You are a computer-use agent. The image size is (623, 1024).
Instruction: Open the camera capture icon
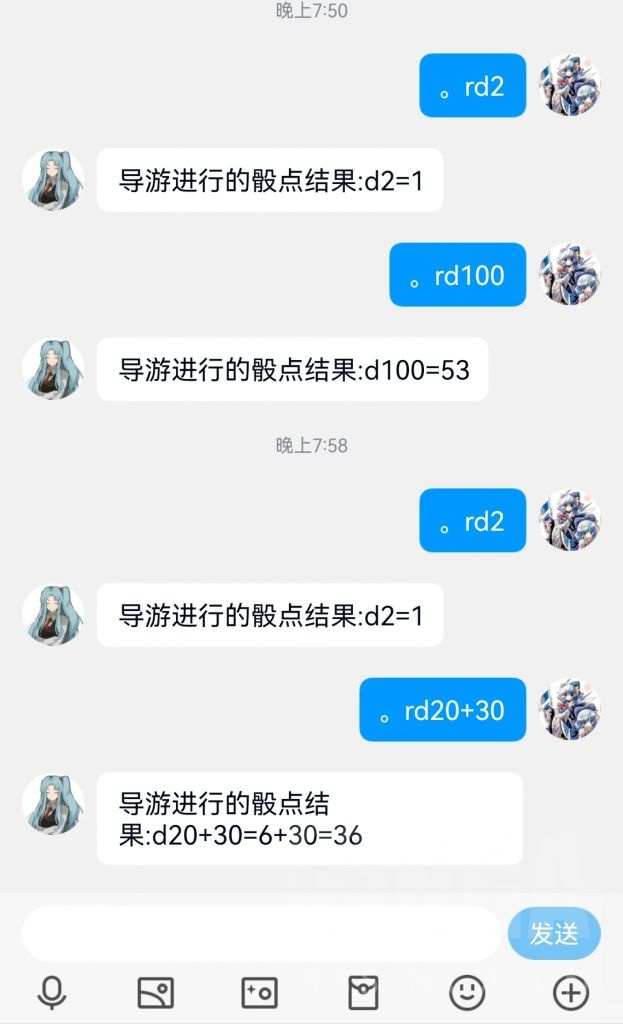pos(259,993)
